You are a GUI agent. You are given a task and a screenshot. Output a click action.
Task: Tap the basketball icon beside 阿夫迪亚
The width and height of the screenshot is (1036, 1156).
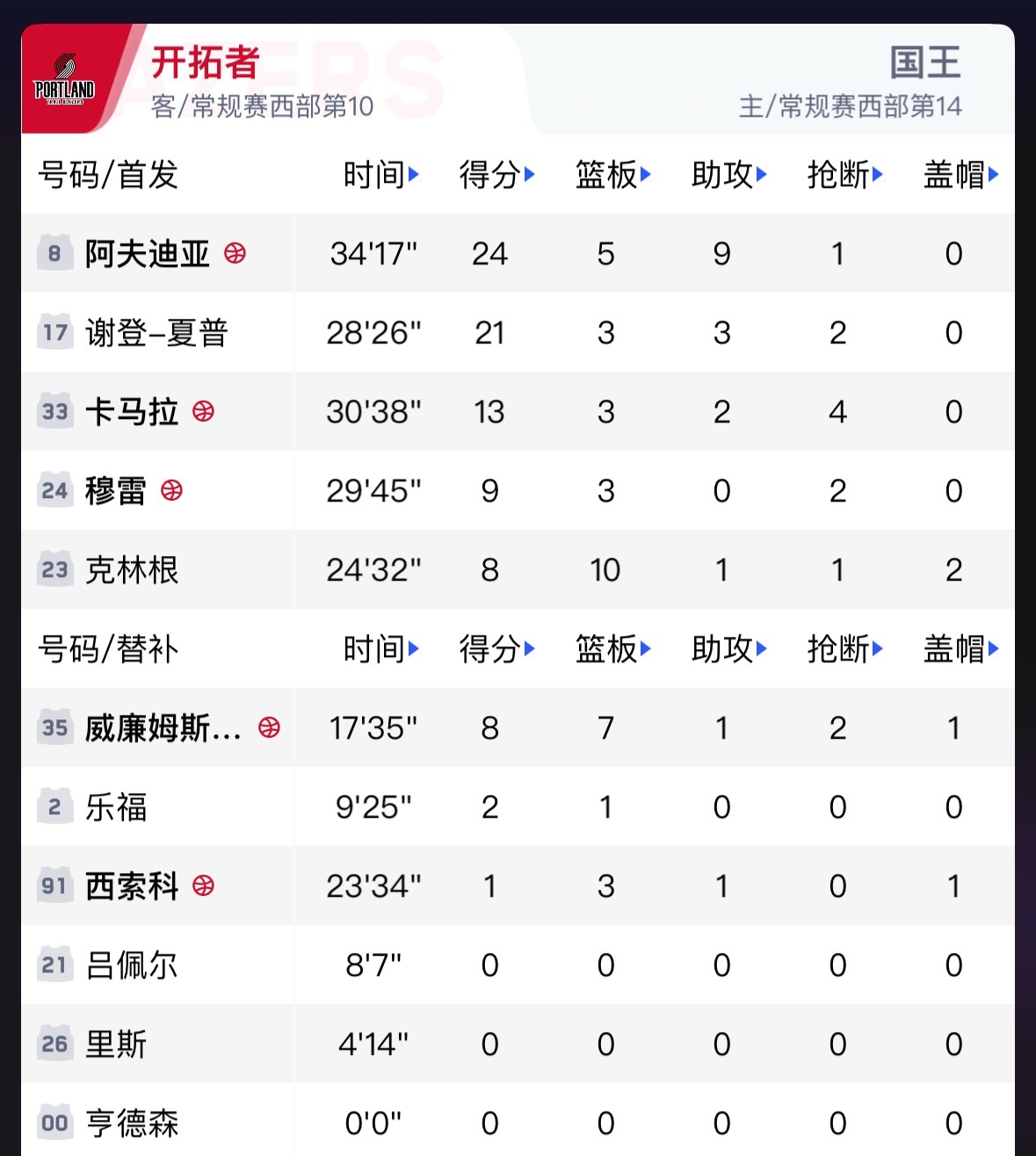click(x=236, y=255)
